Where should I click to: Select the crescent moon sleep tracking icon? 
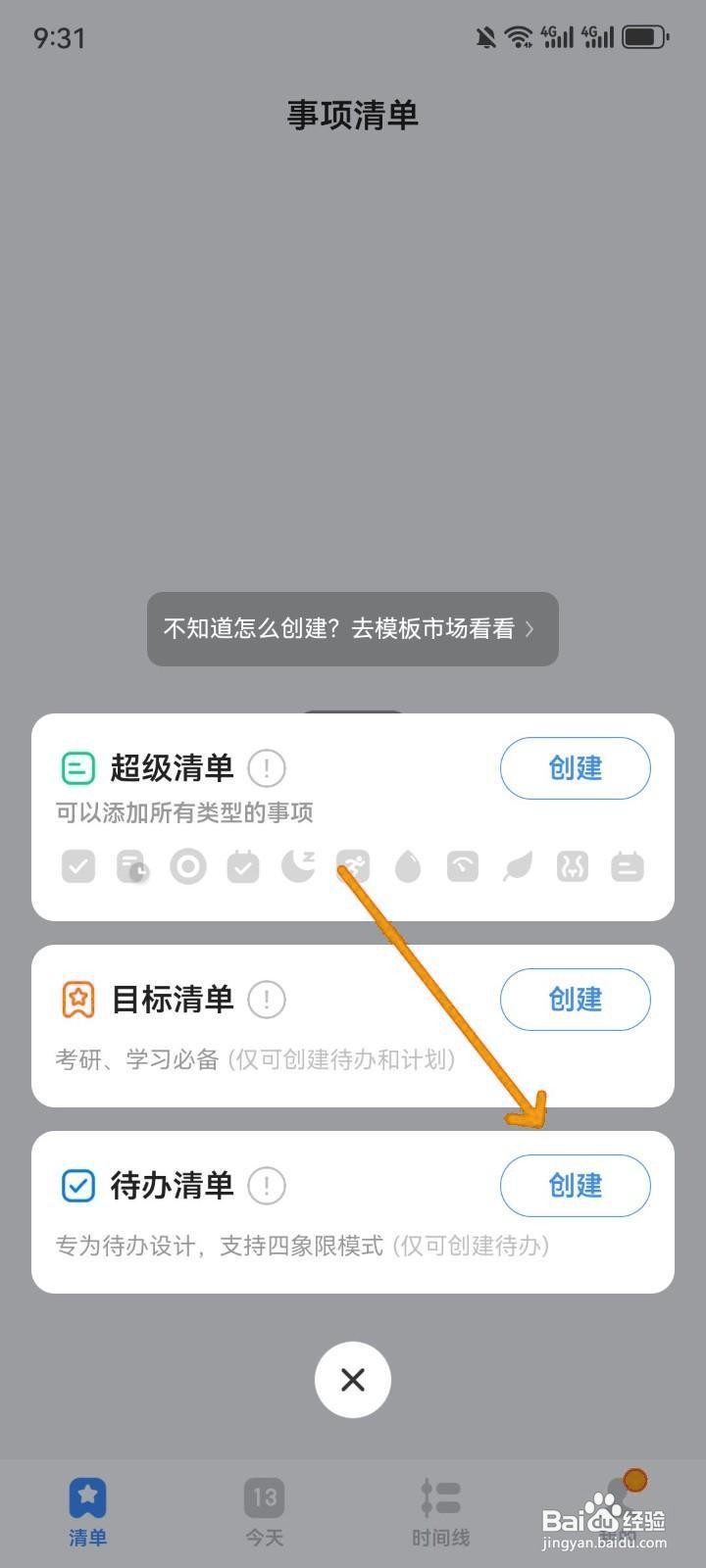(x=298, y=866)
